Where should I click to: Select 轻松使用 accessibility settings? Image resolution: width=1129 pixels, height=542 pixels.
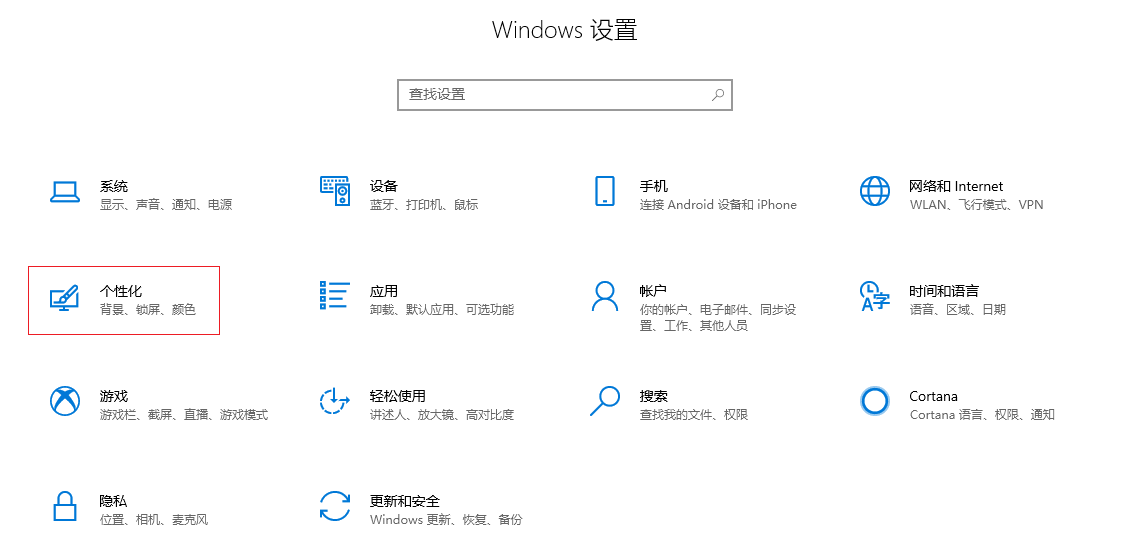pyautogui.click(x=397, y=397)
